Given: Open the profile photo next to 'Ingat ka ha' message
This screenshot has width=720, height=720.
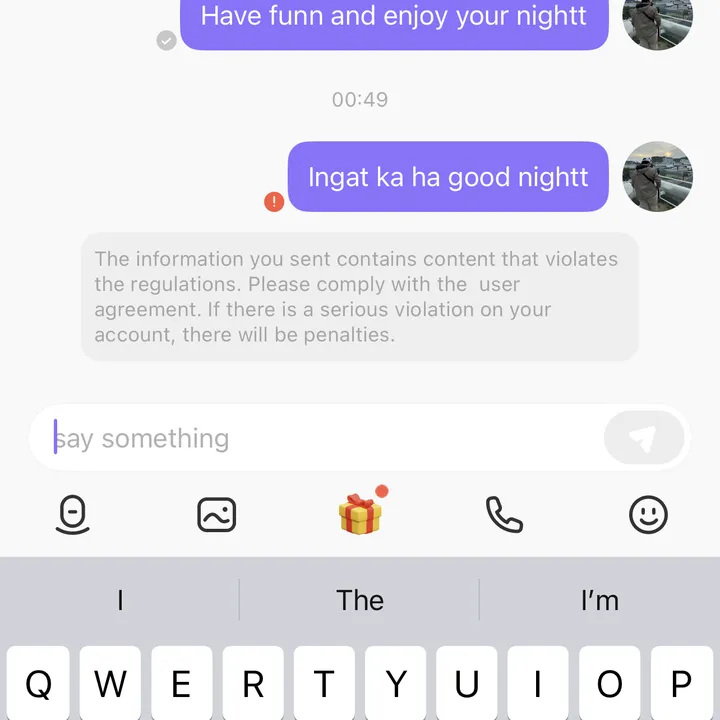Looking at the screenshot, I should pyautogui.click(x=657, y=176).
